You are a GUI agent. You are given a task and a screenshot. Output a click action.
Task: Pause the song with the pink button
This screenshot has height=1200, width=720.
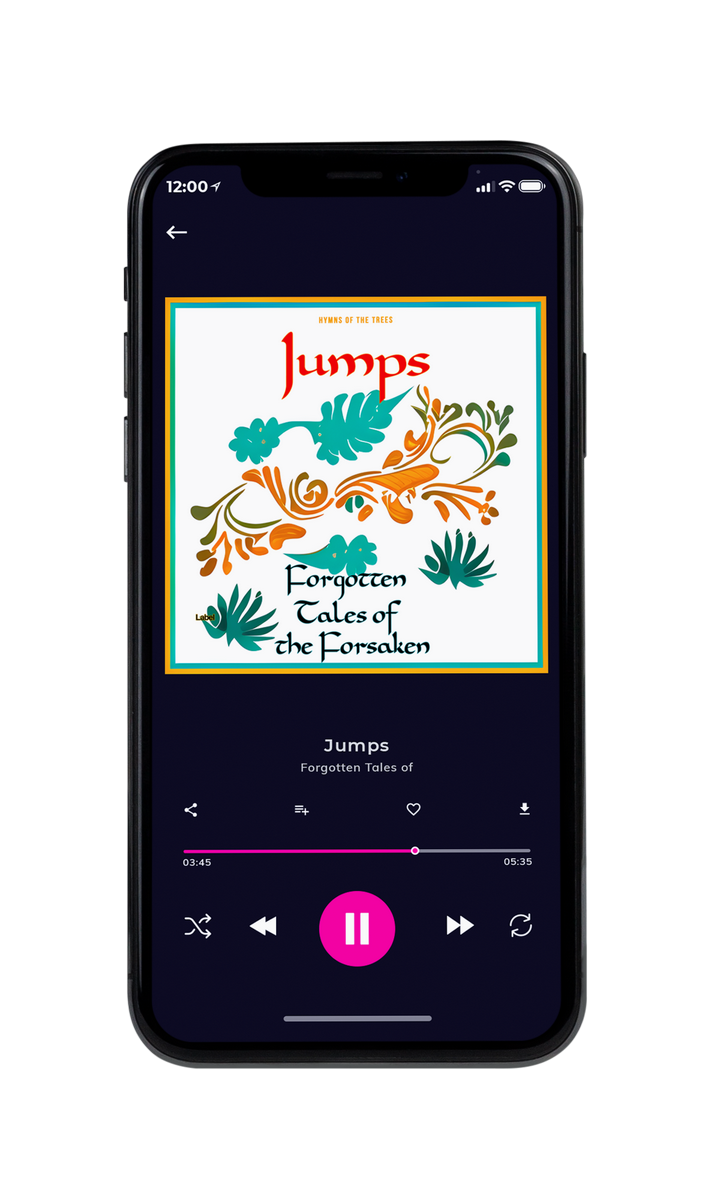click(357, 928)
